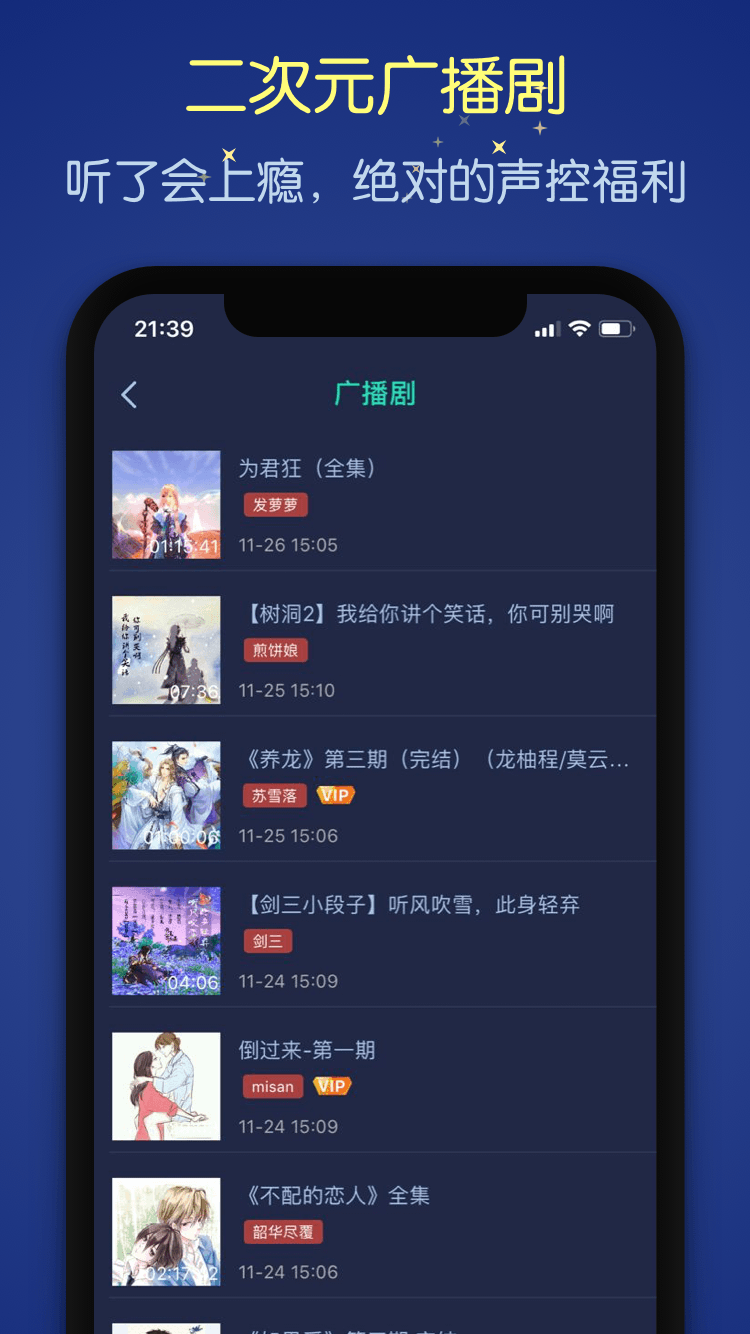The image size is (750, 1334).
Task: Select the 苏雪落 tag
Action: tap(276, 794)
